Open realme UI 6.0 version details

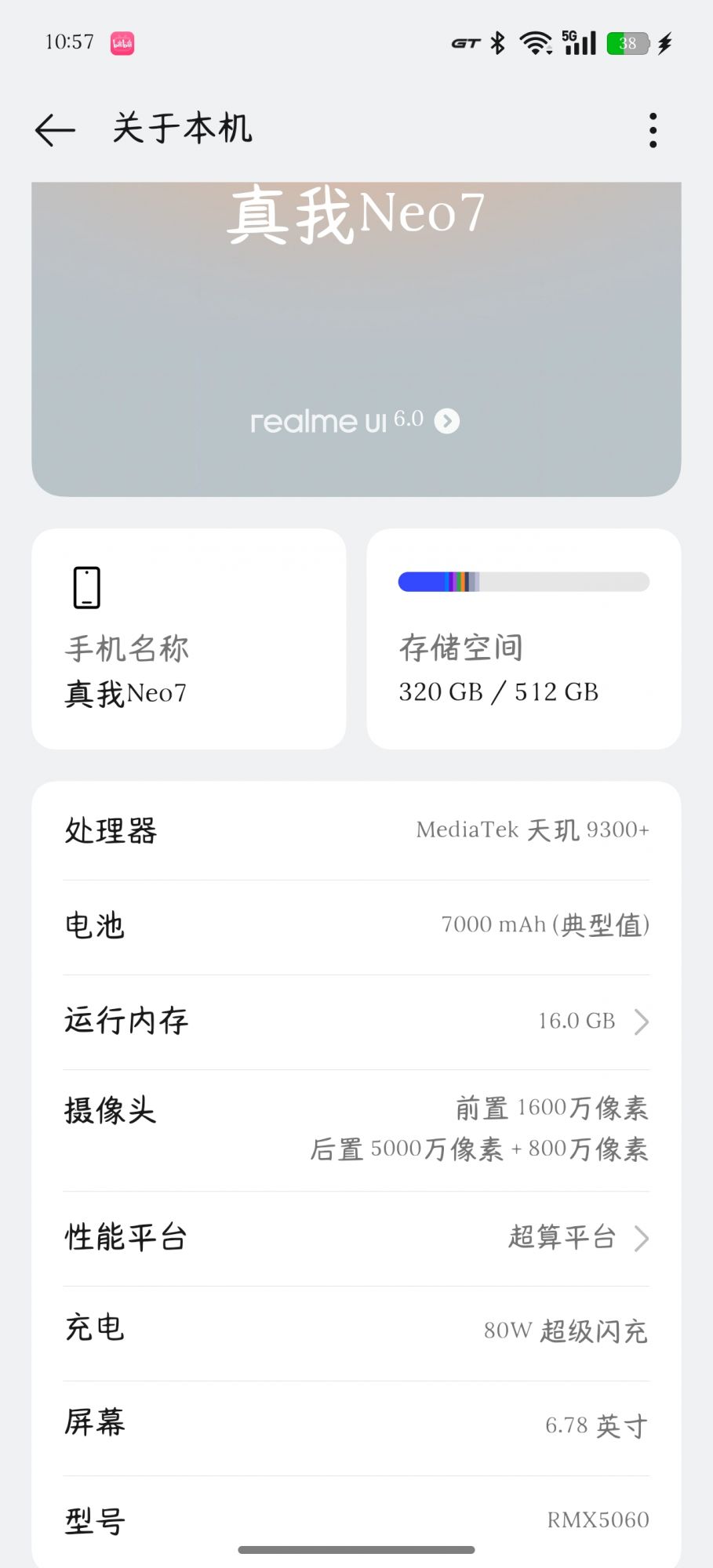(355, 421)
